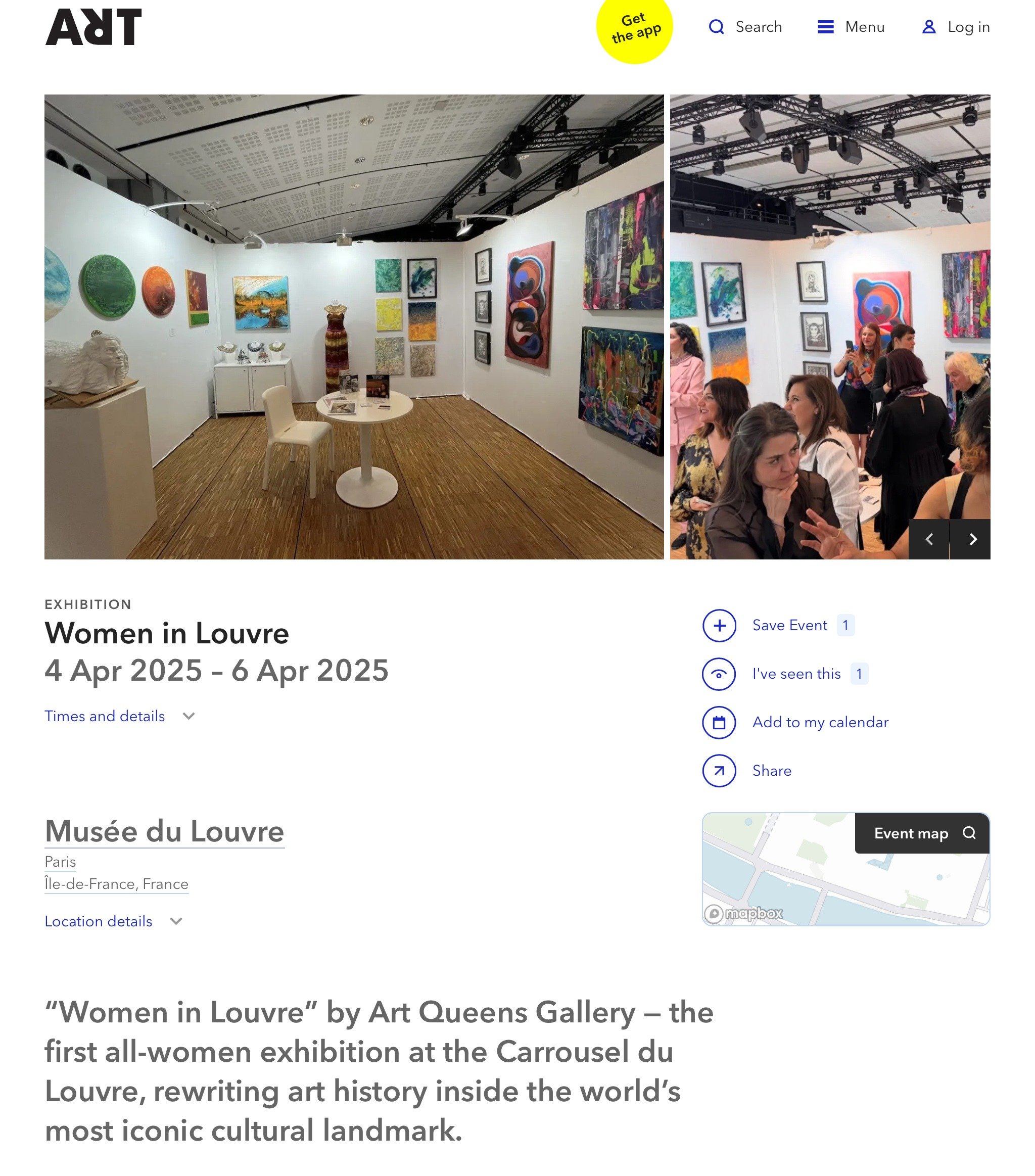The height and width of the screenshot is (1176, 1035).
Task: Follow the Paris location link
Action: coord(61,862)
